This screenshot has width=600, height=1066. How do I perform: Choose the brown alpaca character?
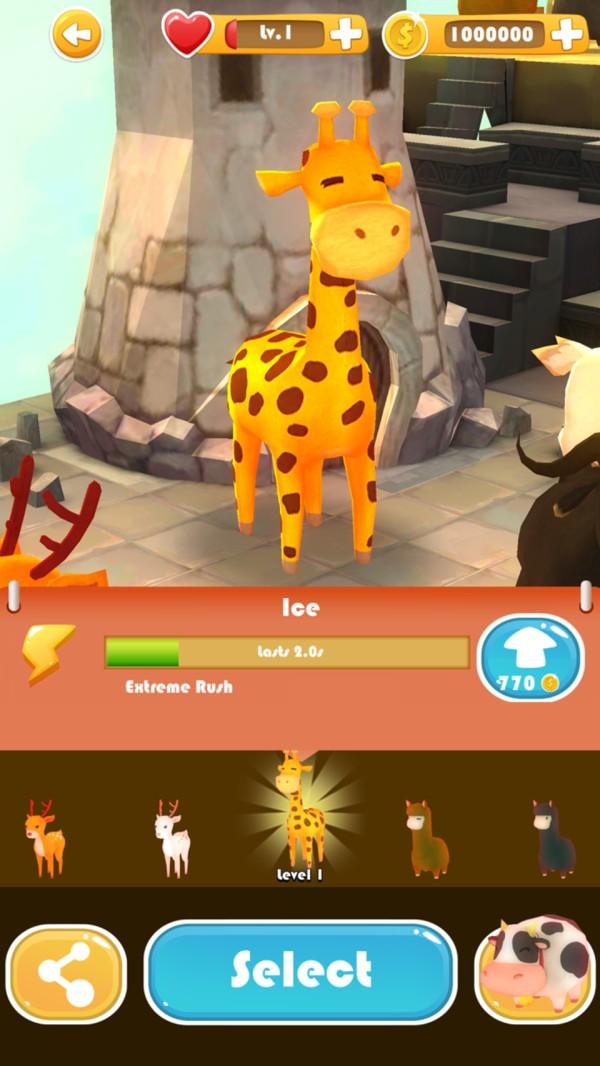click(426, 836)
